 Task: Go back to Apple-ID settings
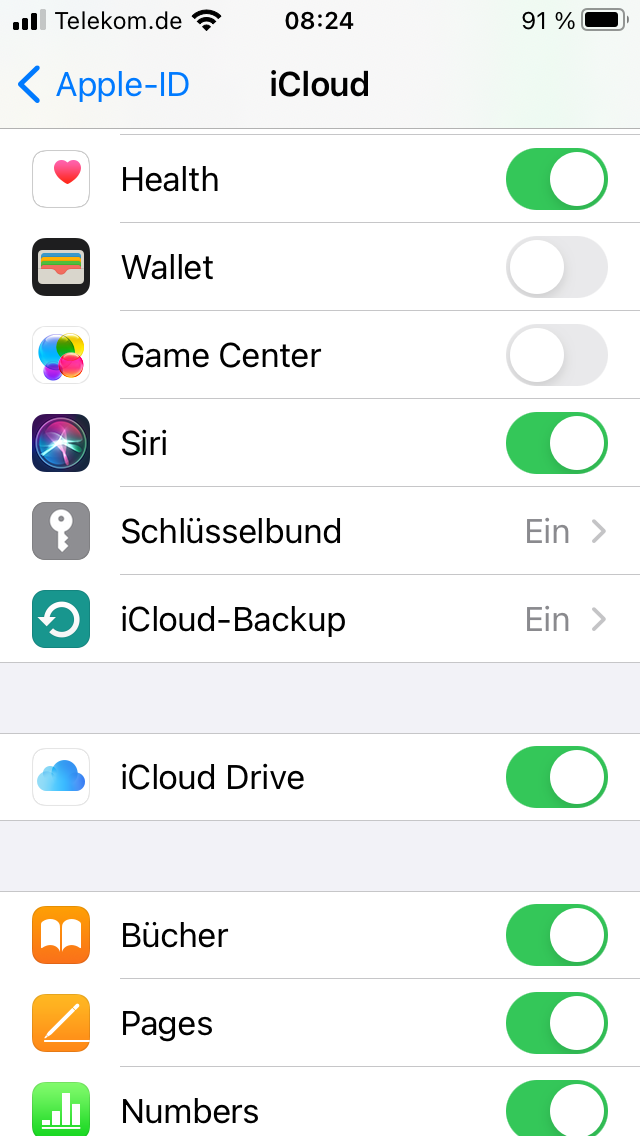(104, 85)
